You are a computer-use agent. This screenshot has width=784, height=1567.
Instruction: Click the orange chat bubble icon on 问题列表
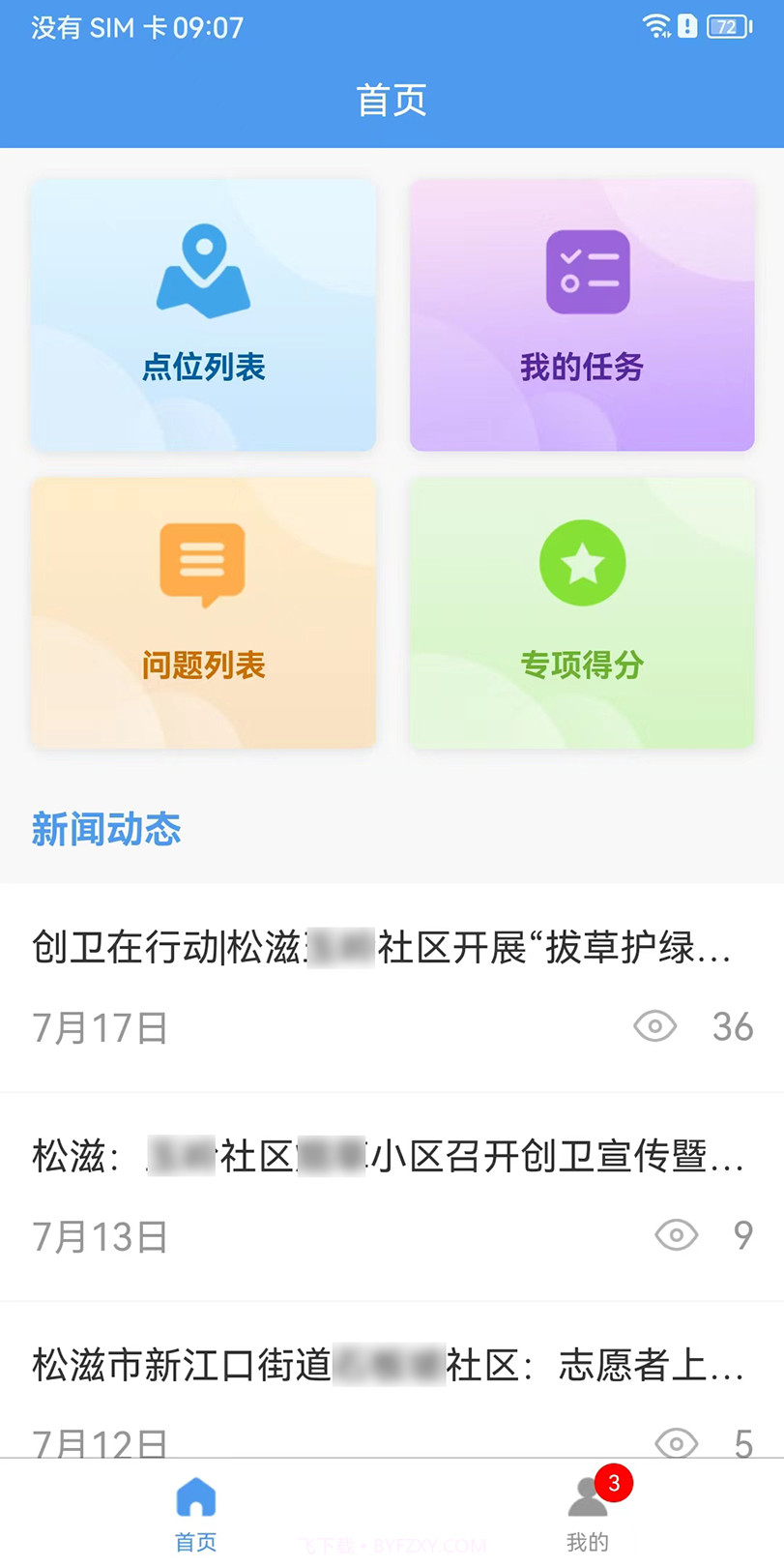pos(202,565)
